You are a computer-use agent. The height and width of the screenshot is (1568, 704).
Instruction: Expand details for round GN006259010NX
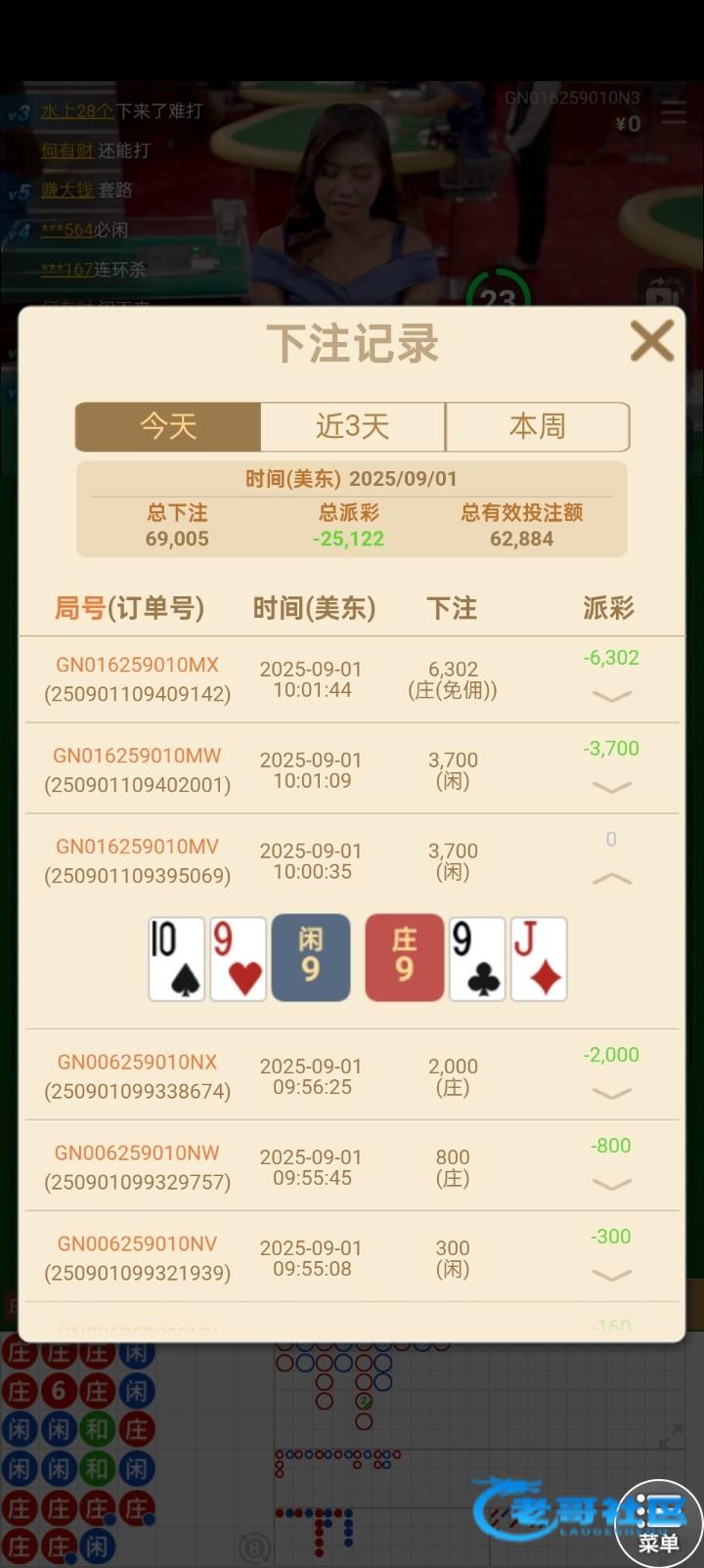(612, 1093)
